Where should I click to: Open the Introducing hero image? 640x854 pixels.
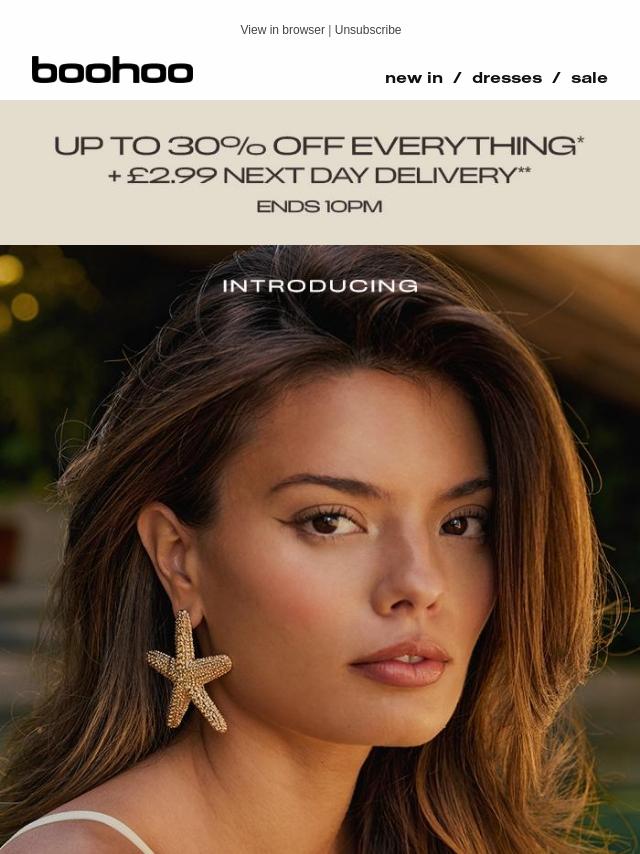coord(320,550)
